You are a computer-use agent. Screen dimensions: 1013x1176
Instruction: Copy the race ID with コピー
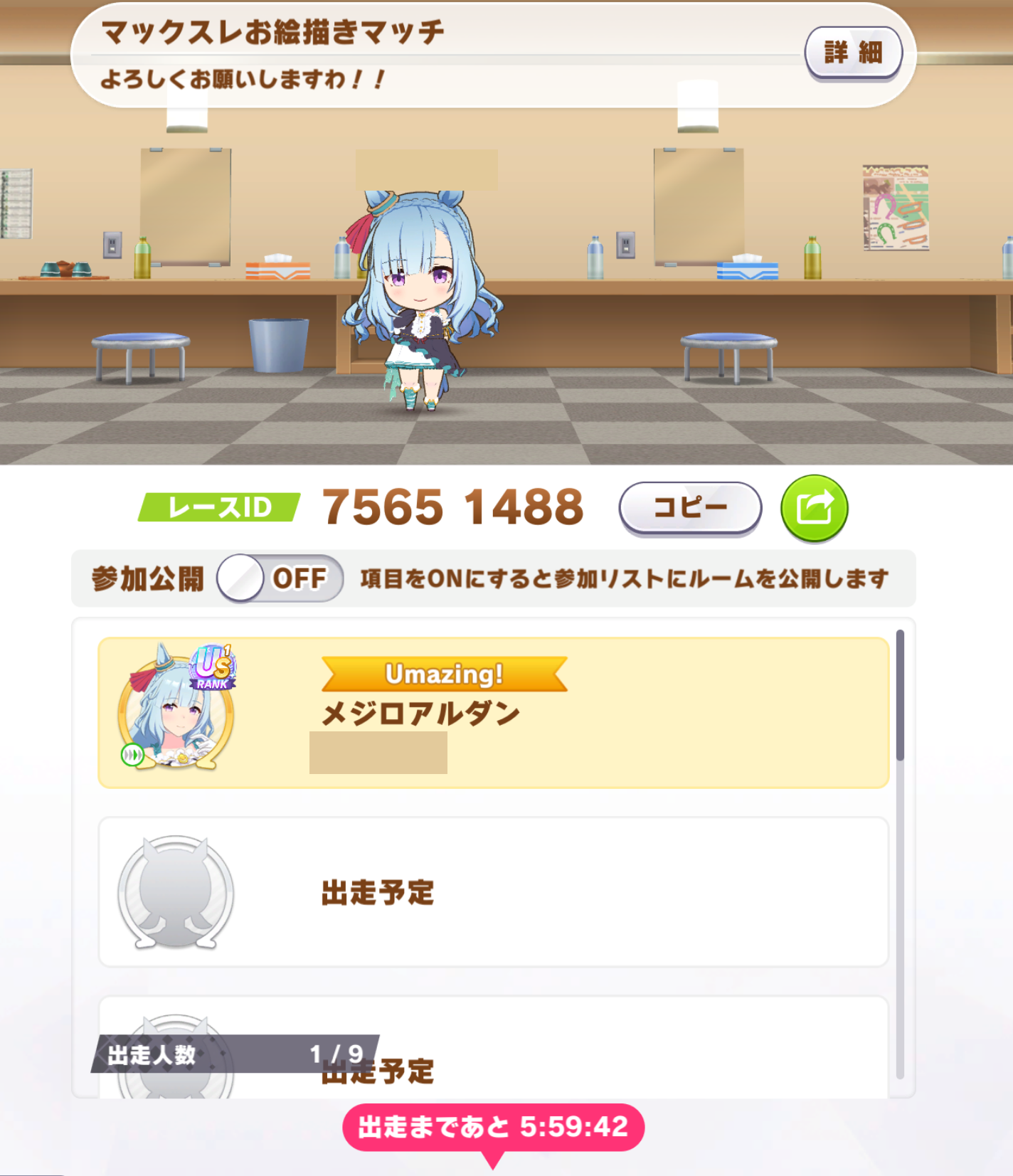690,507
